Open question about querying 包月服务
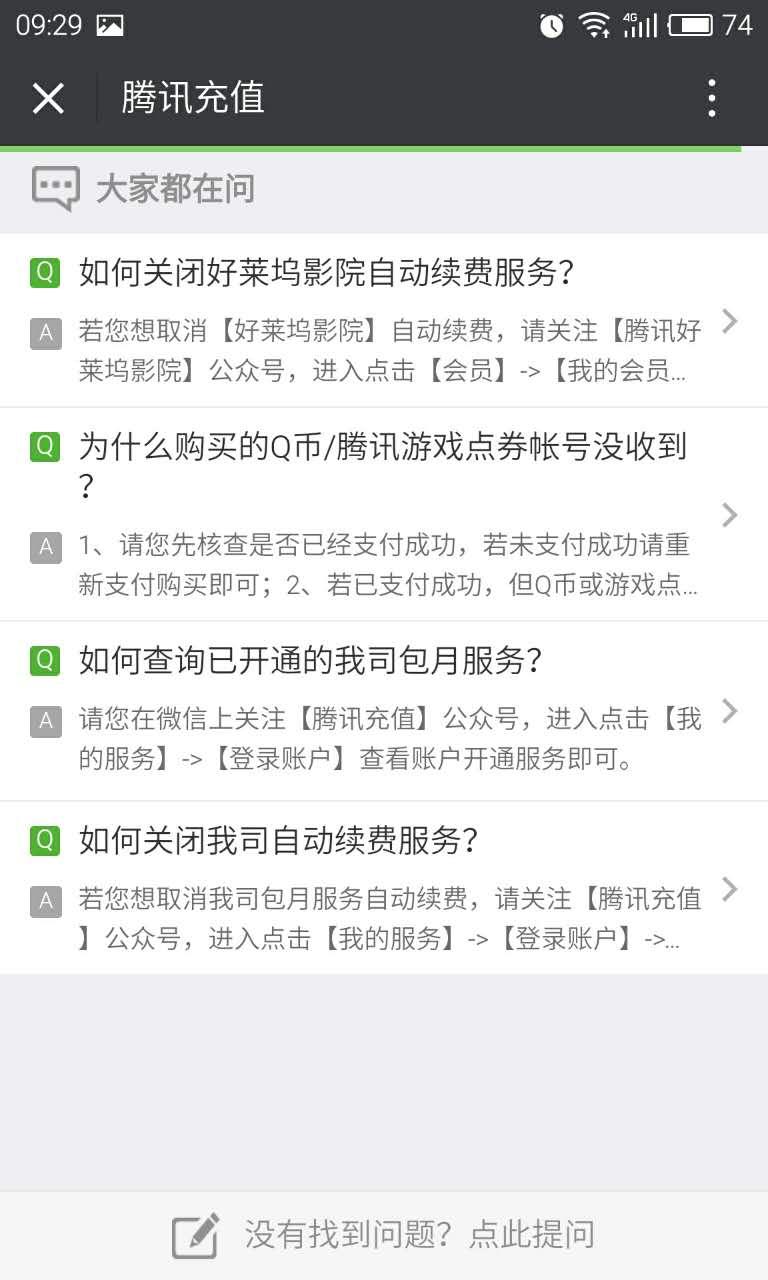 point(384,711)
